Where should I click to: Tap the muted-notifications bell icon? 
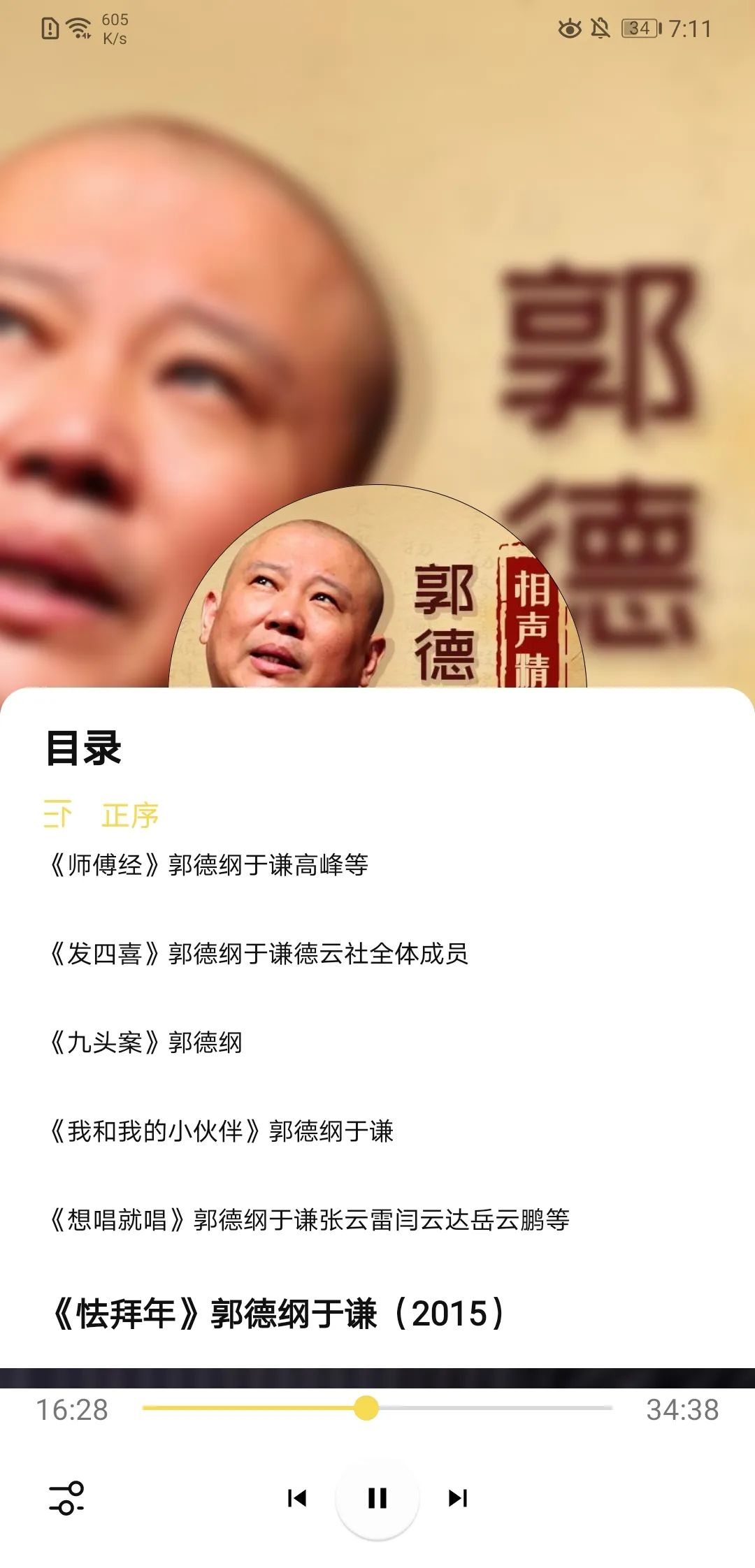pyautogui.click(x=600, y=27)
